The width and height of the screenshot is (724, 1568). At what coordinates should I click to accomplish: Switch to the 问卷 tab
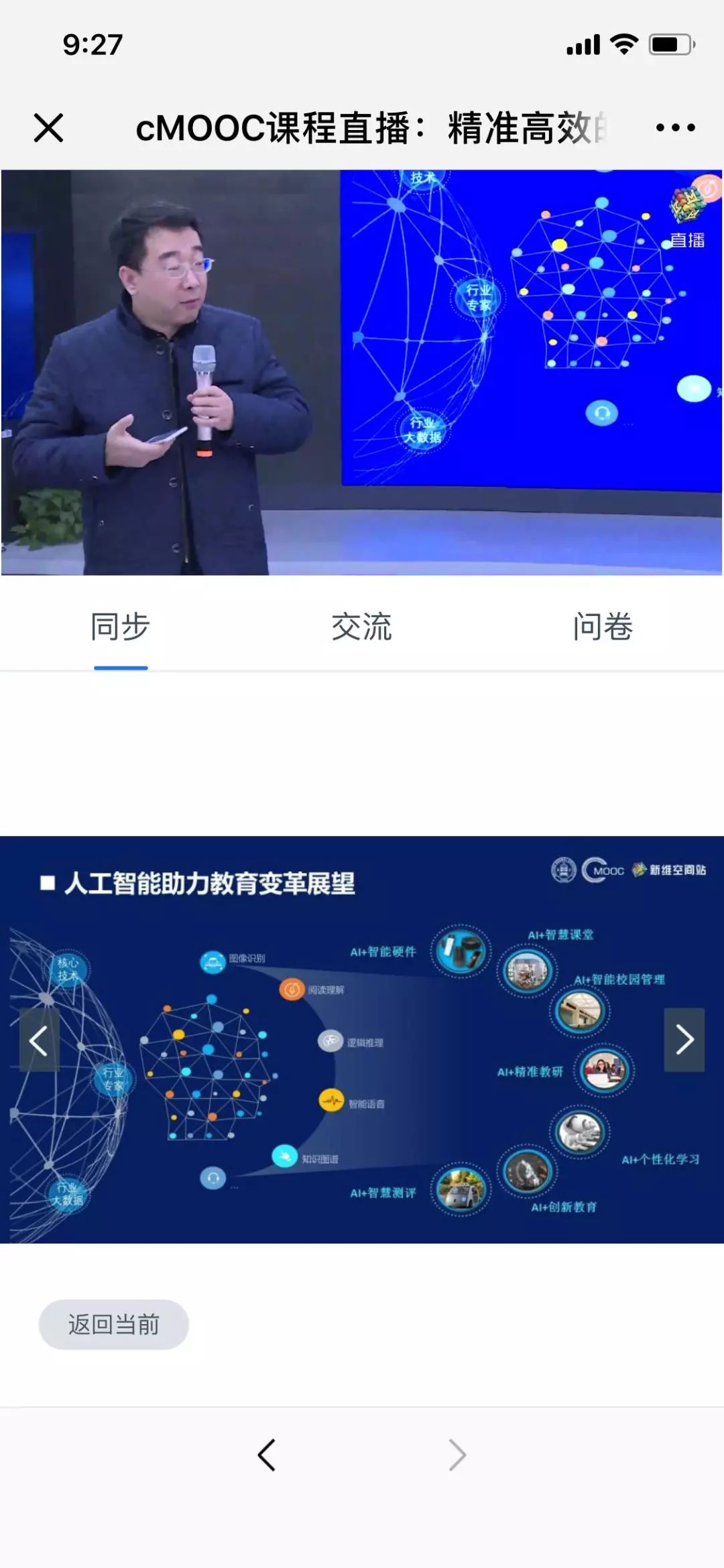[x=603, y=627]
